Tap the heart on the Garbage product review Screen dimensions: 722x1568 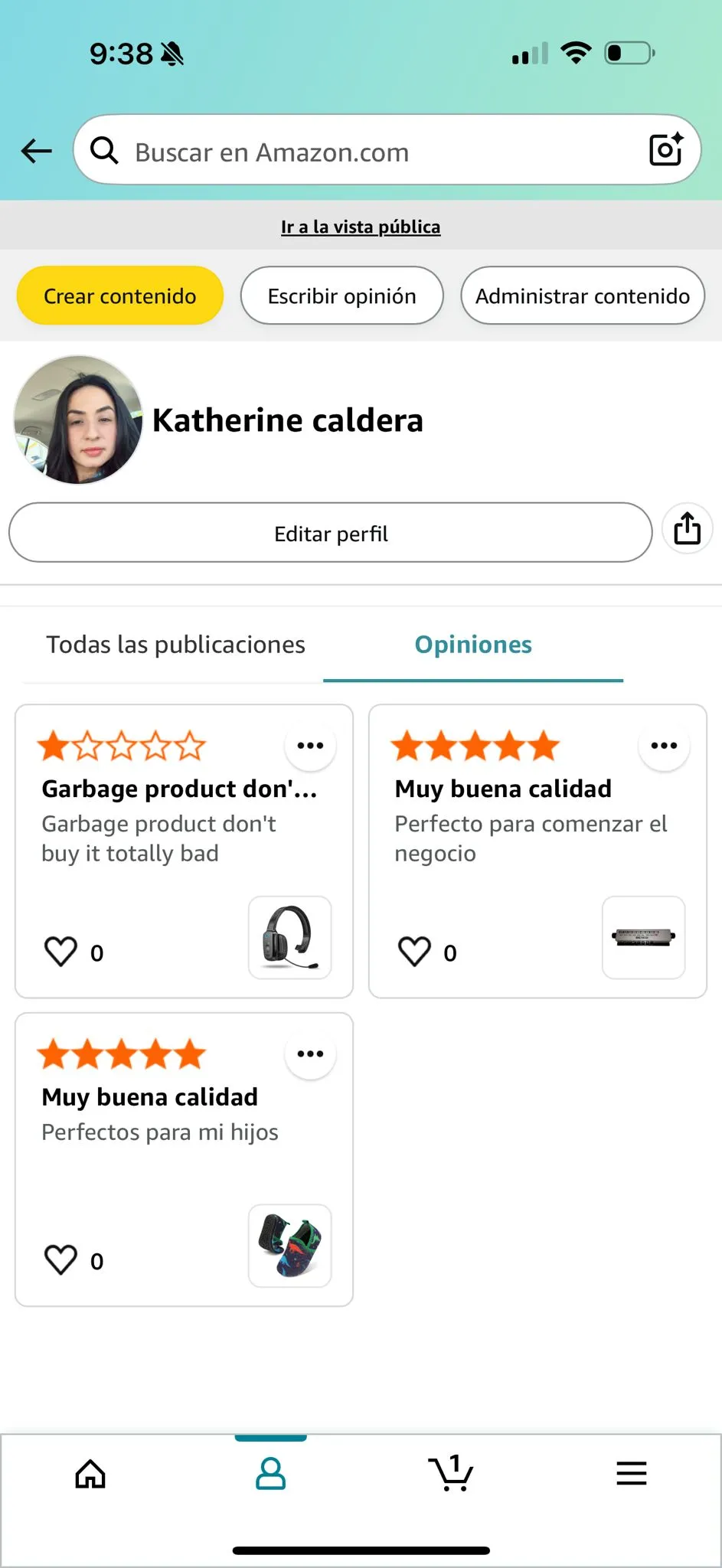tap(61, 951)
